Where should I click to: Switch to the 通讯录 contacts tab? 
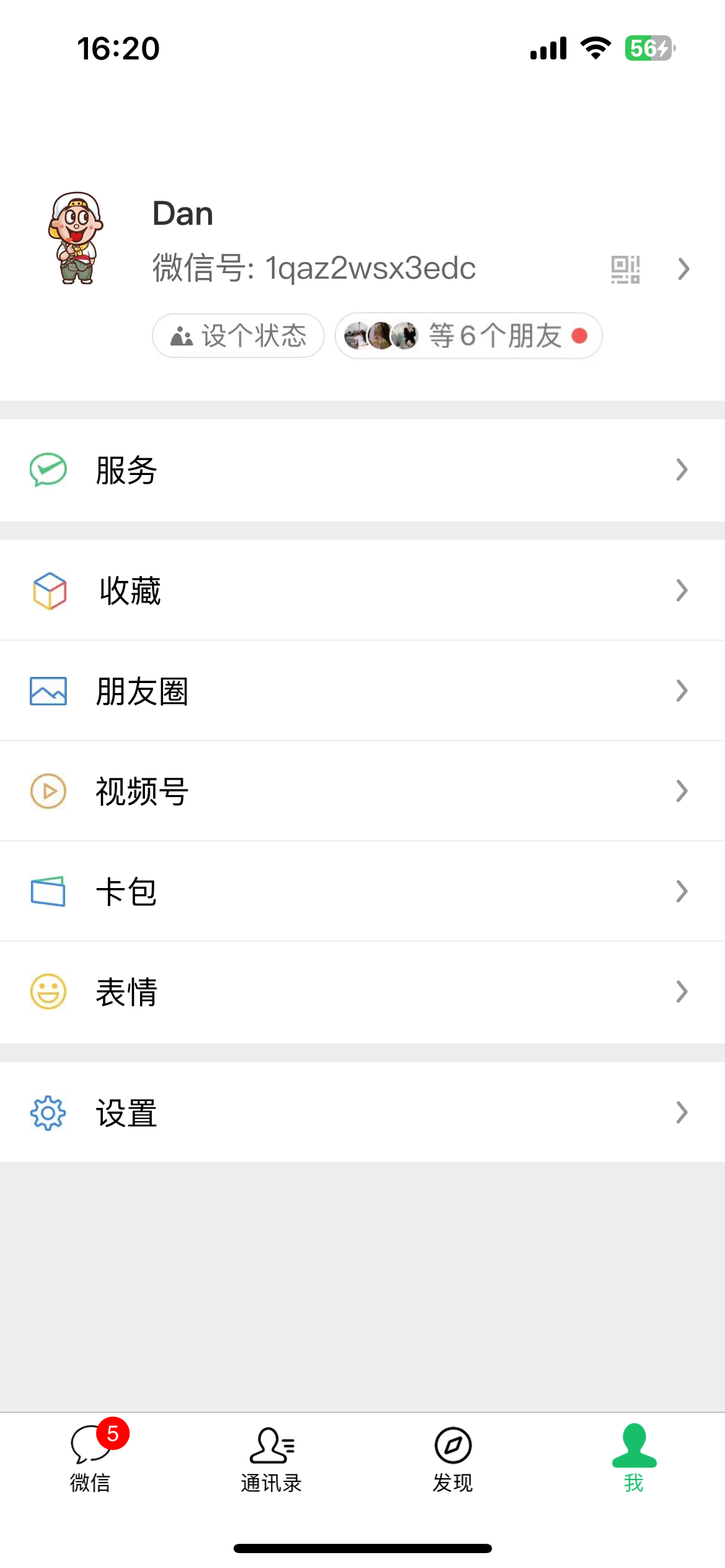point(271,1458)
